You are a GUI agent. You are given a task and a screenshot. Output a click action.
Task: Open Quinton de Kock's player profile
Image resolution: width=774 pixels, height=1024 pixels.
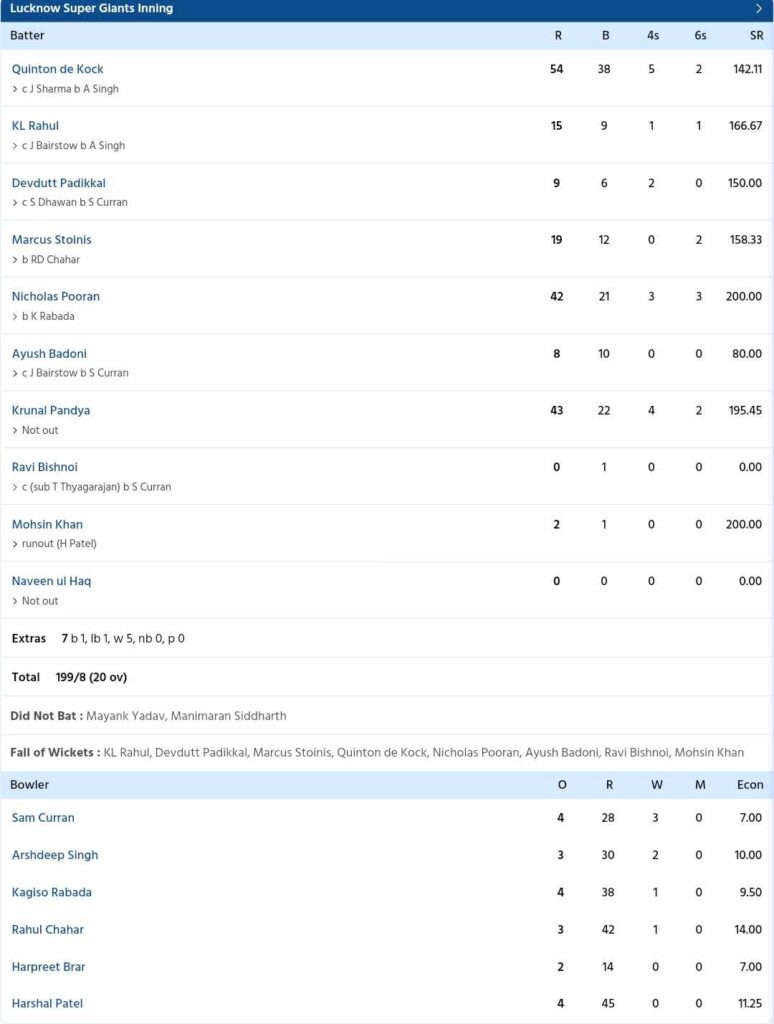pyautogui.click(x=57, y=69)
